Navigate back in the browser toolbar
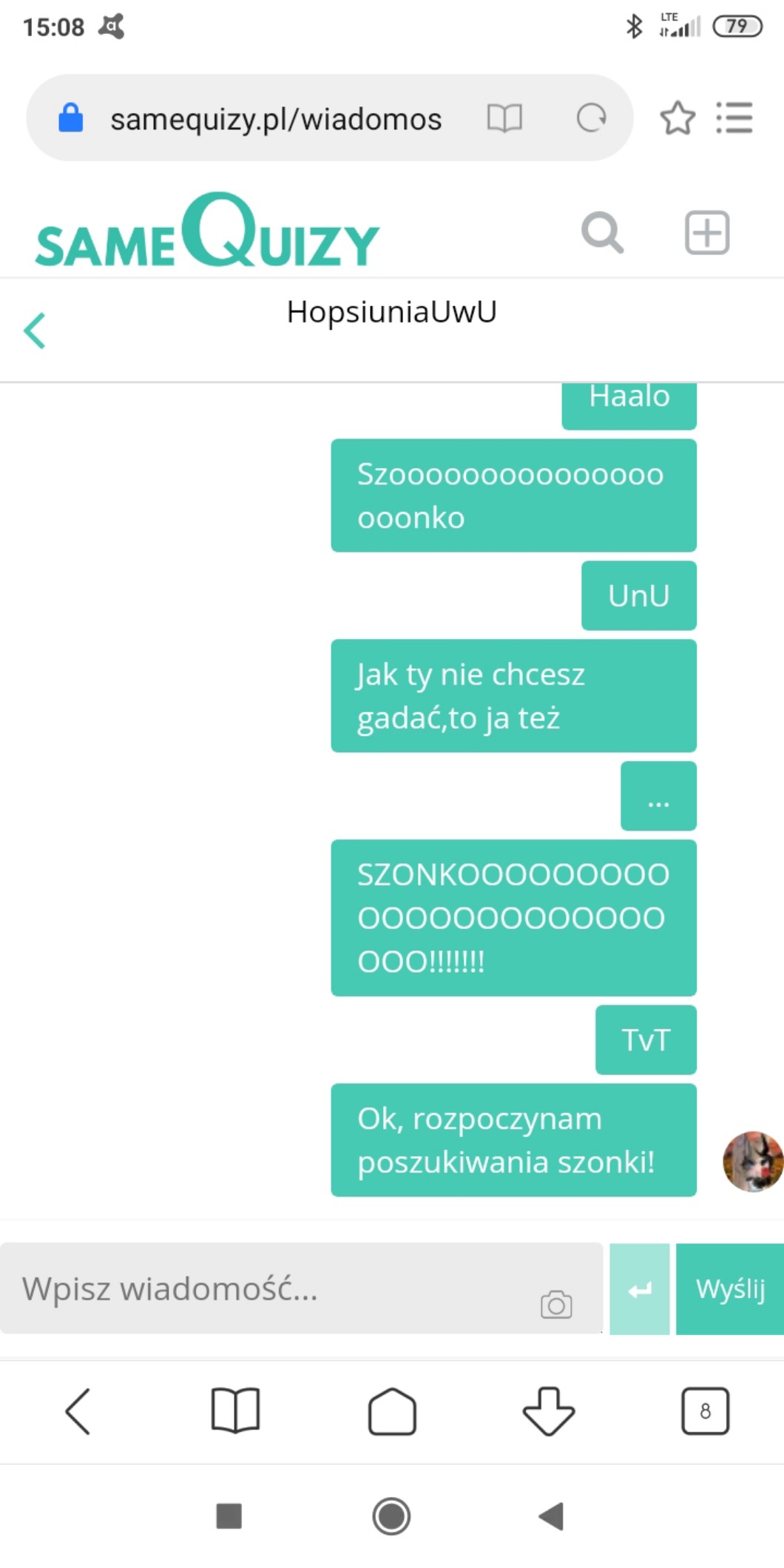The image size is (784, 1568). [x=78, y=1411]
